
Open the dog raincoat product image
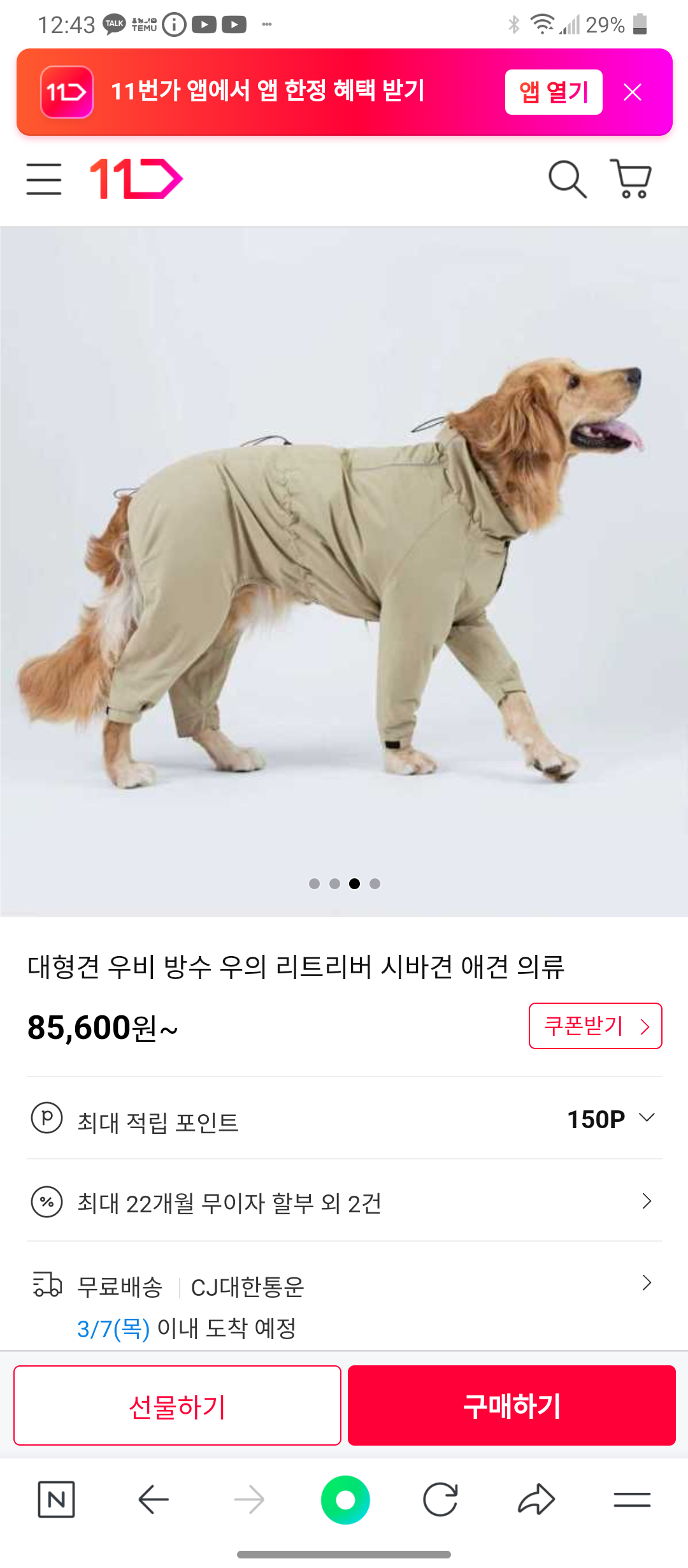(344, 572)
